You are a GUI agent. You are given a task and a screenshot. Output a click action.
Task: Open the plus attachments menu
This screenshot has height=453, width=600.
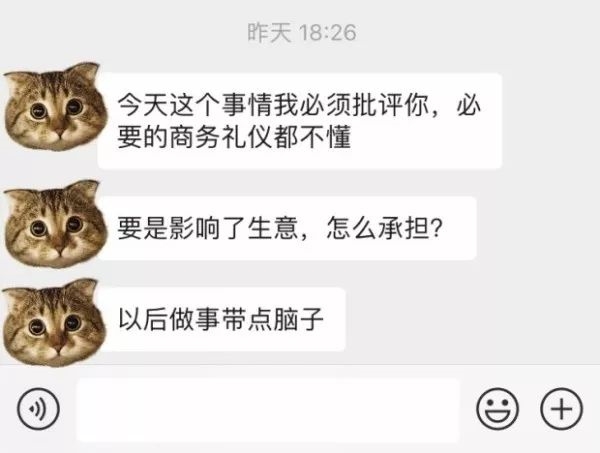click(x=561, y=409)
